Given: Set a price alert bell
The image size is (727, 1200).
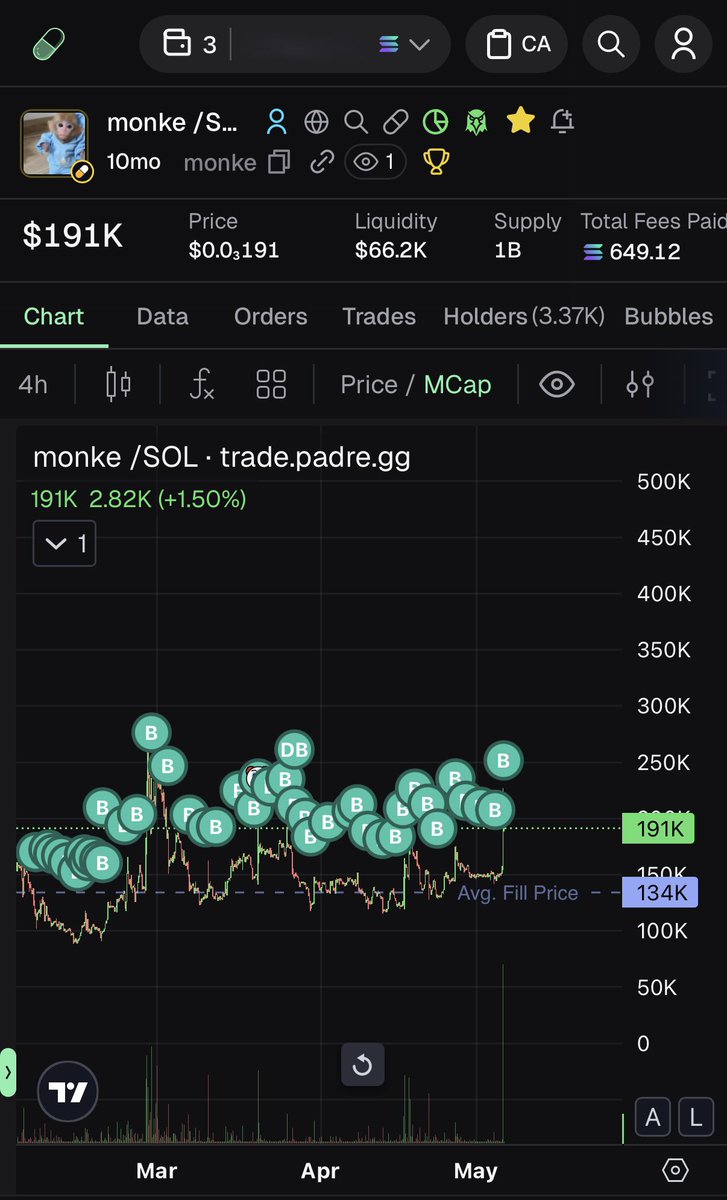Looking at the screenshot, I should pyautogui.click(x=562, y=122).
